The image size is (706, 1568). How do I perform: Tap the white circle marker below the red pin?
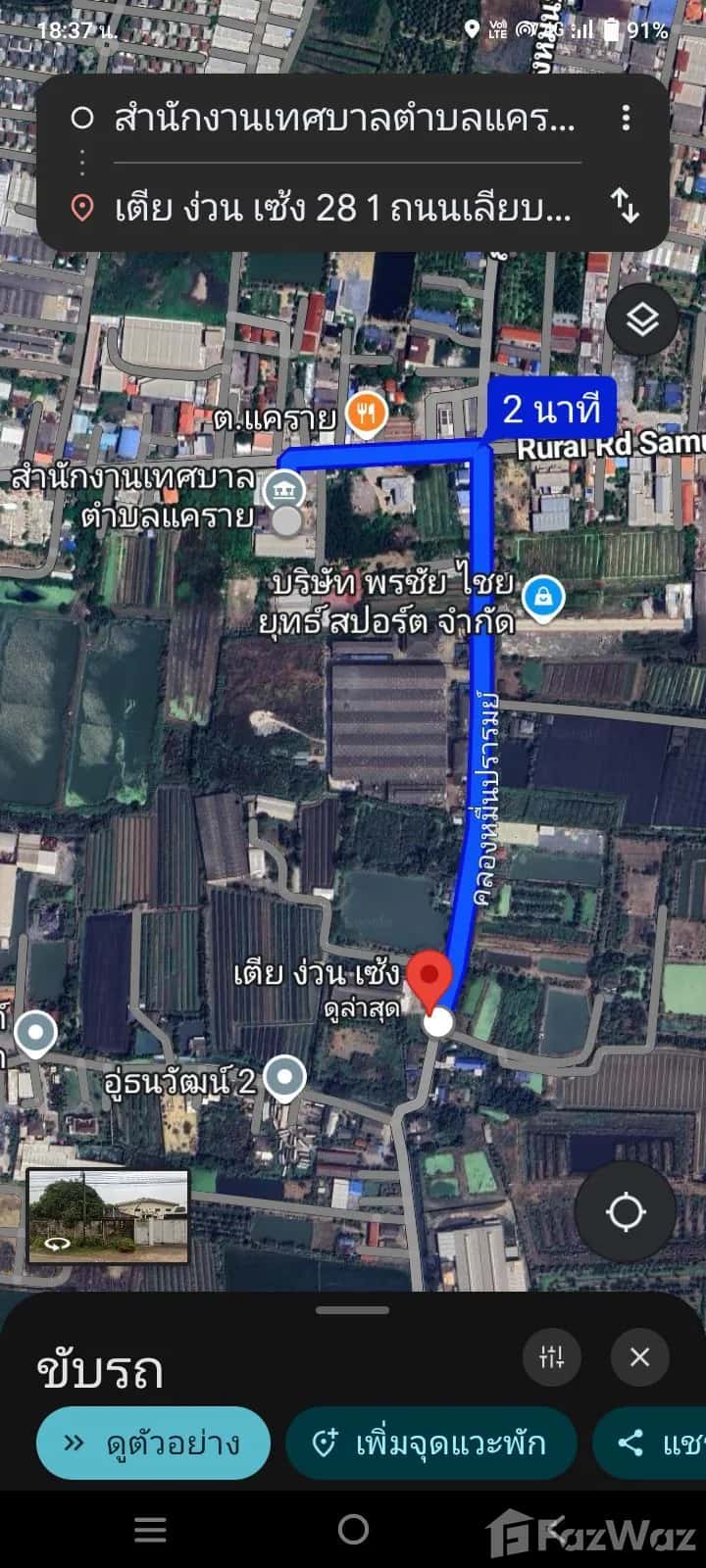(x=438, y=1022)
